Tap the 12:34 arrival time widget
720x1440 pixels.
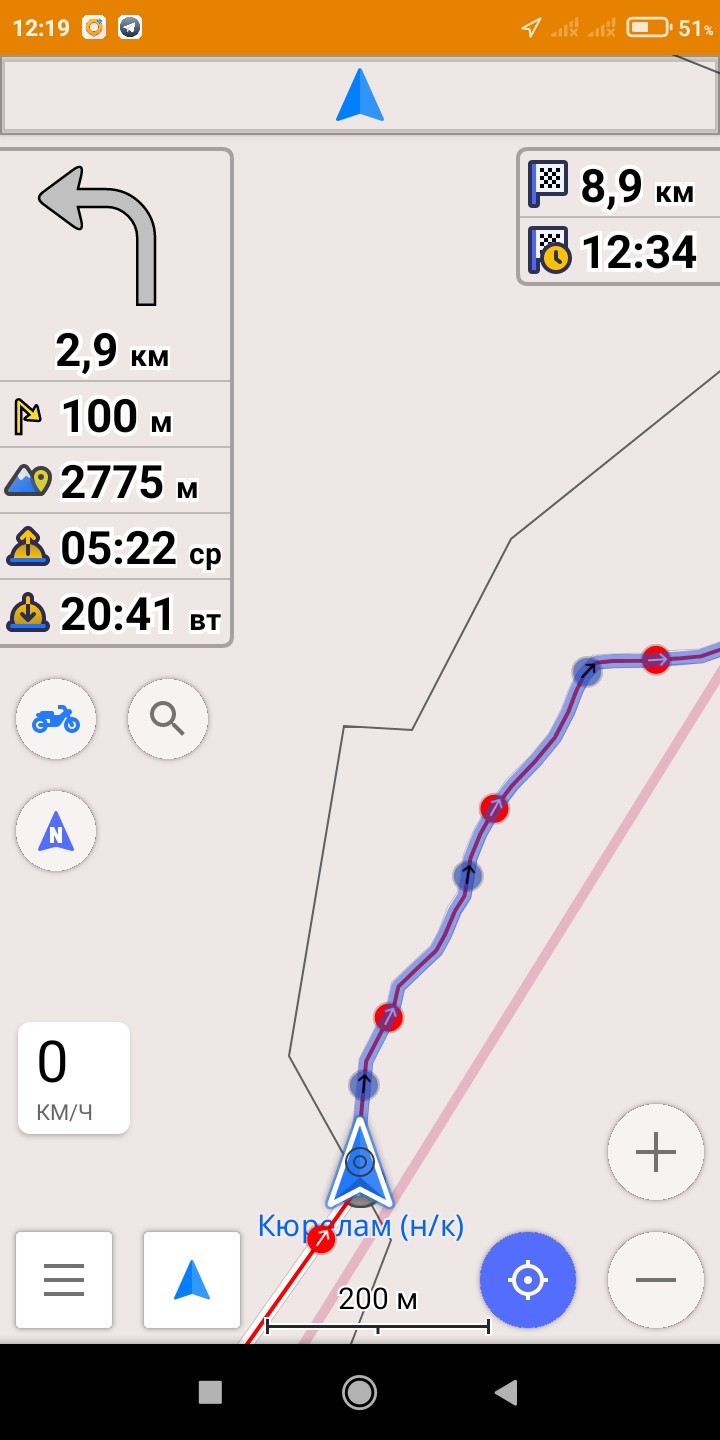pyautogui.click(x=620, y=251)
